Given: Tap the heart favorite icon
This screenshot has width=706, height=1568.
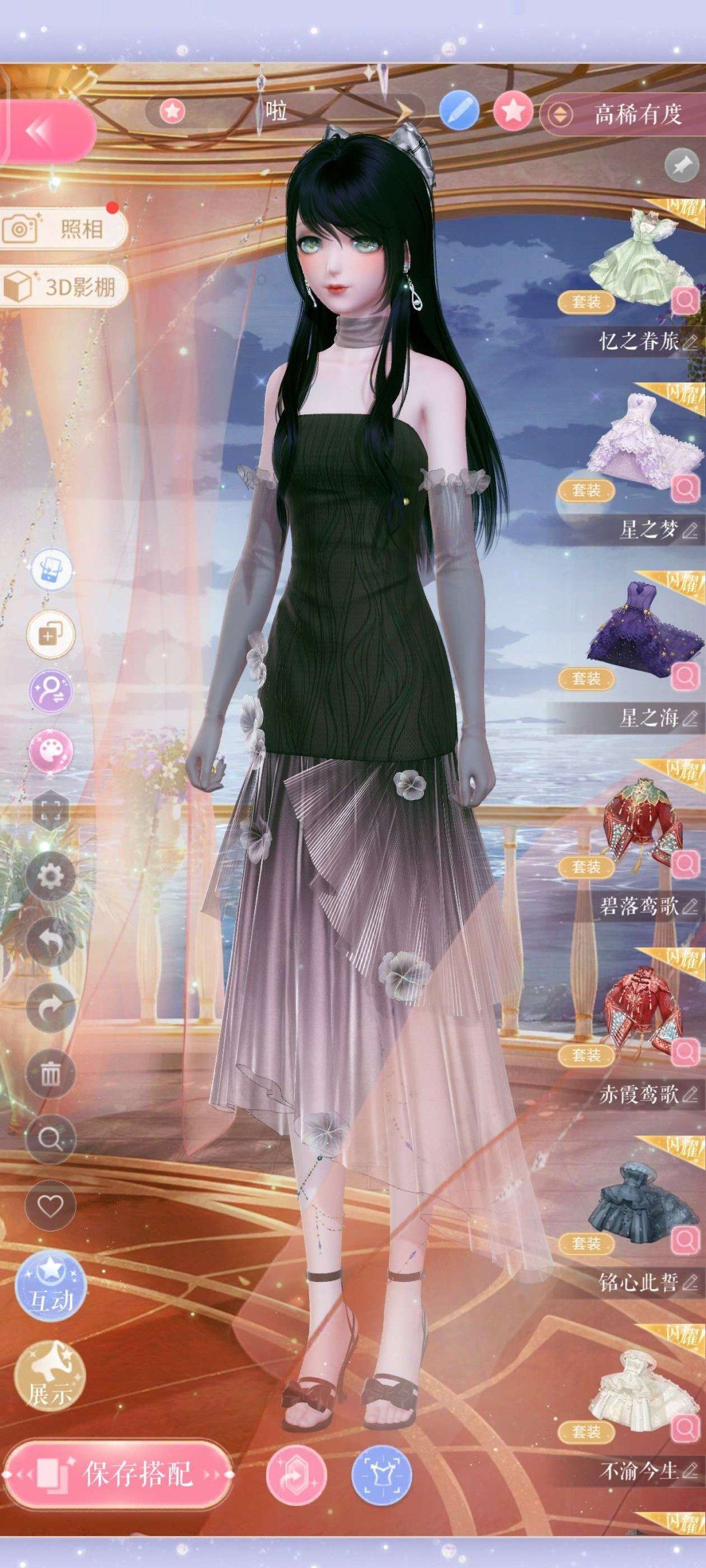Looking at the screenshot, I should 50,1206.
